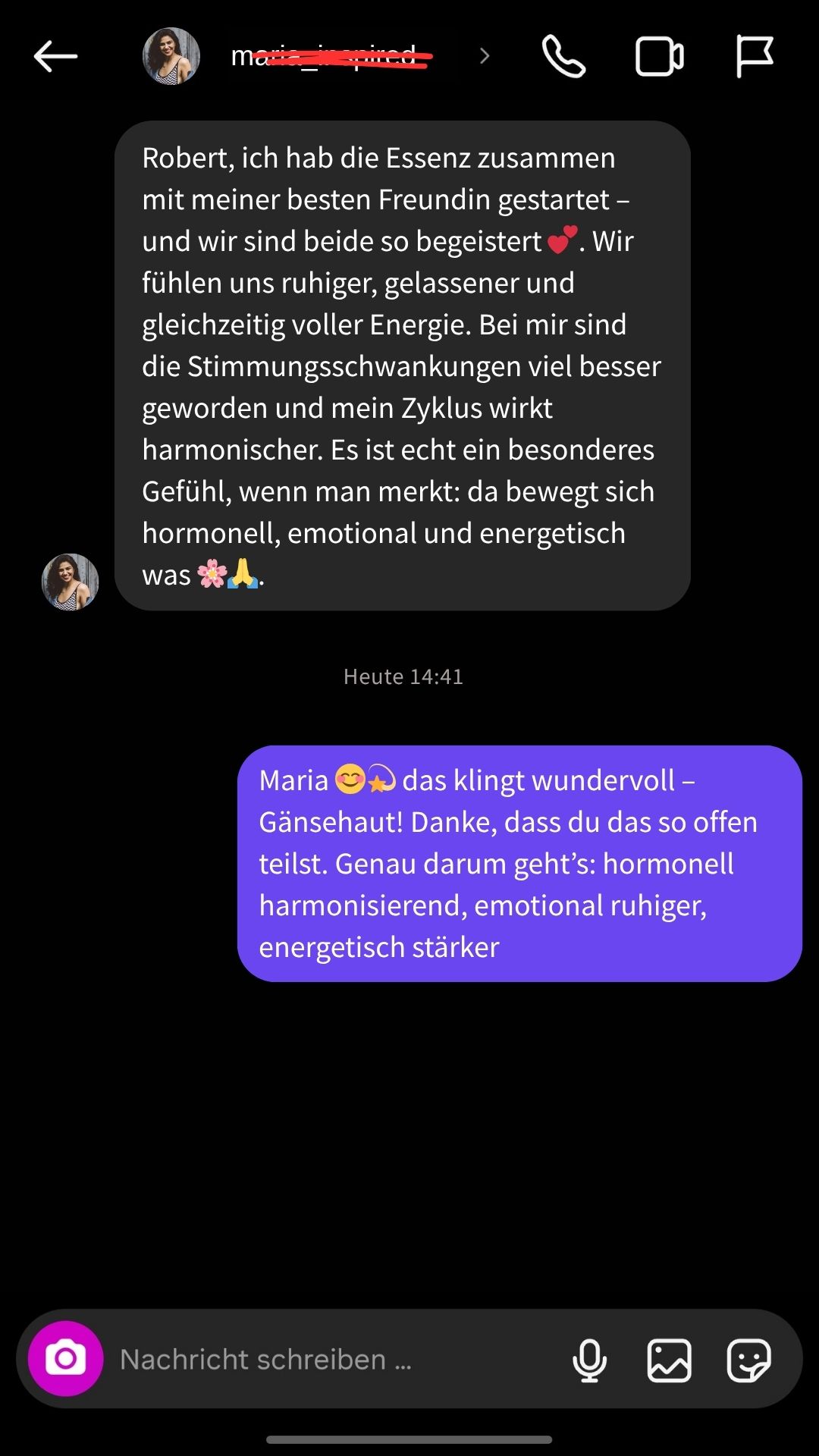The width and height of the screenshot is (819, 1456).
Task: Start a video call
Action: click(658, 56)
